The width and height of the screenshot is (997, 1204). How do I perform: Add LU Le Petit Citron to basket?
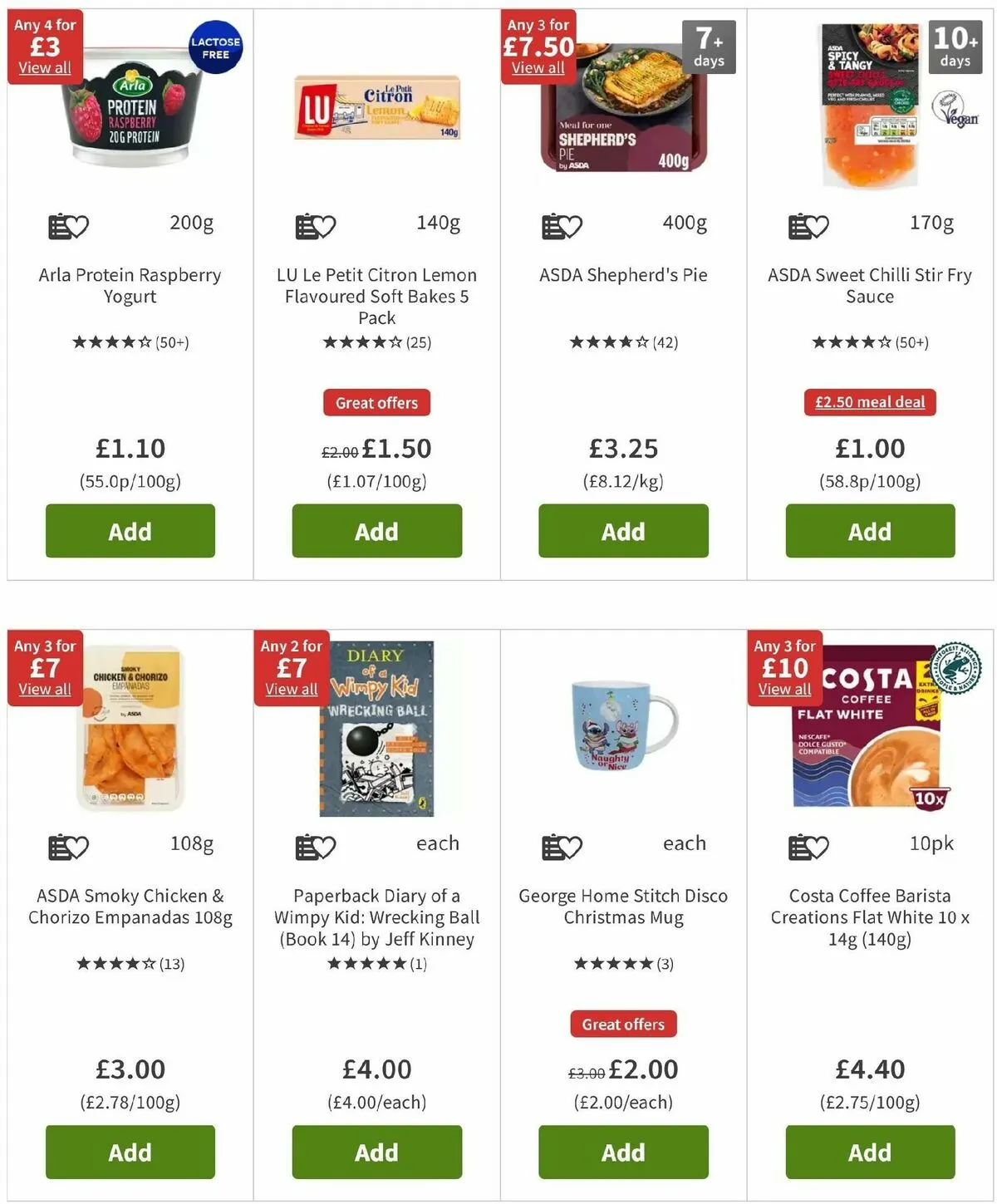point(376,531)
